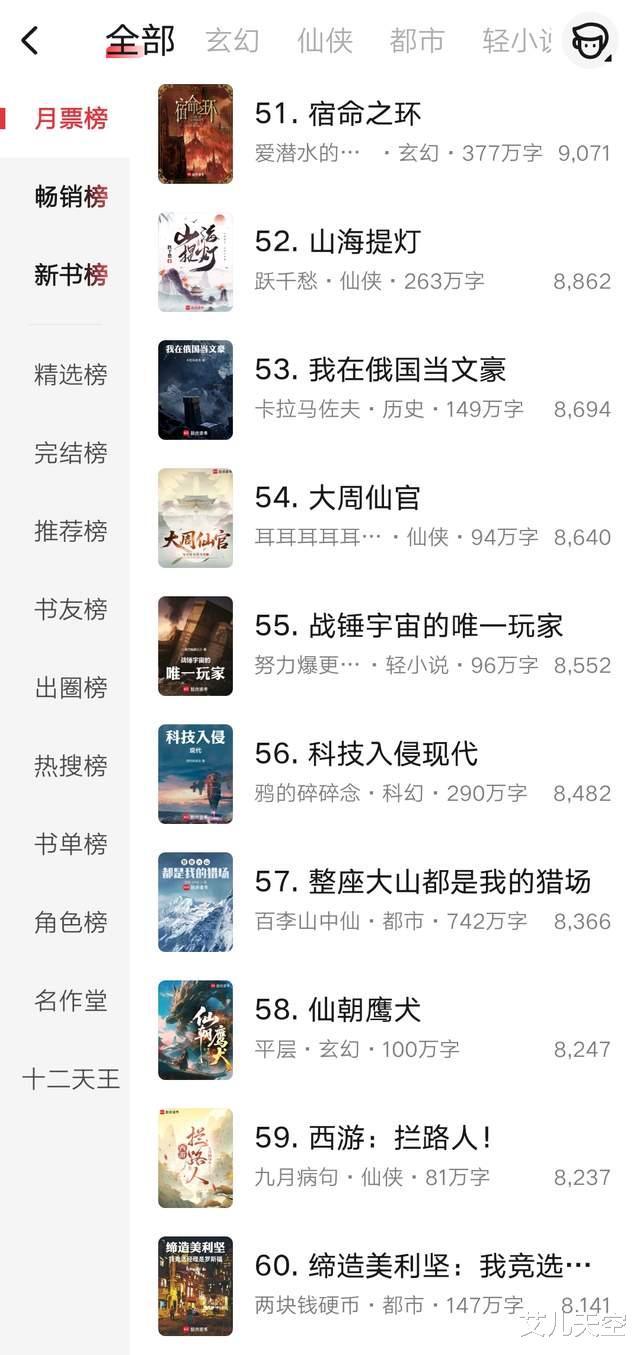View the 热搜榜 ranking
Image resolution: width=640 pixels, height=1355 pixels.
coord(71,766)
